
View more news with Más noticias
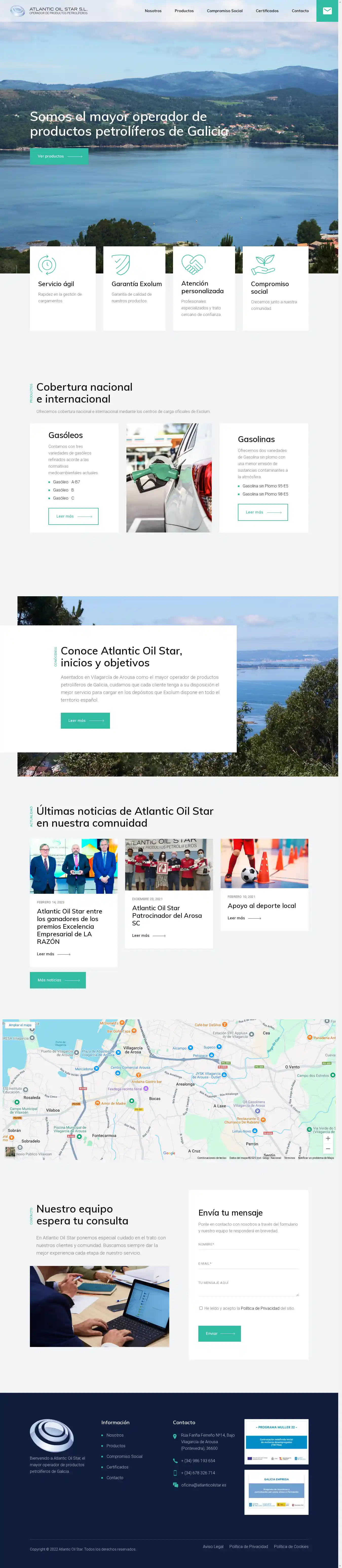point(58,980)
